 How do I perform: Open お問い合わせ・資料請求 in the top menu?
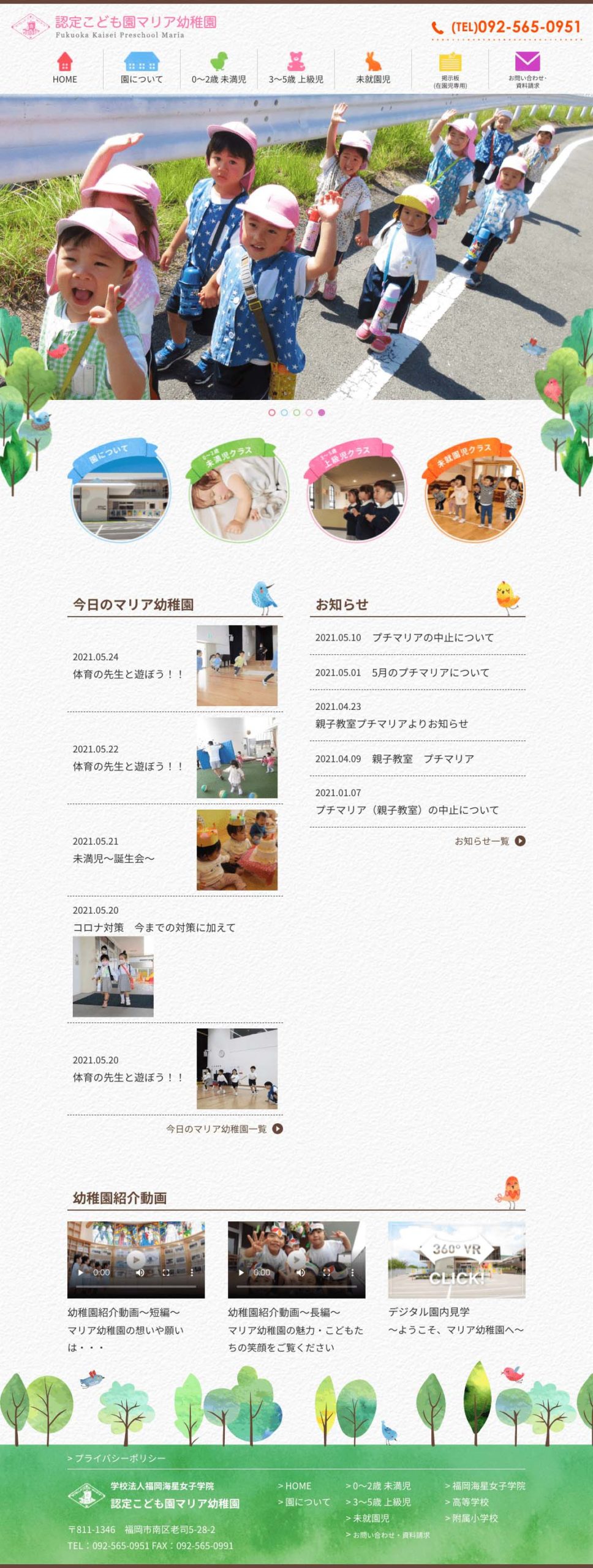pos(527,69)
